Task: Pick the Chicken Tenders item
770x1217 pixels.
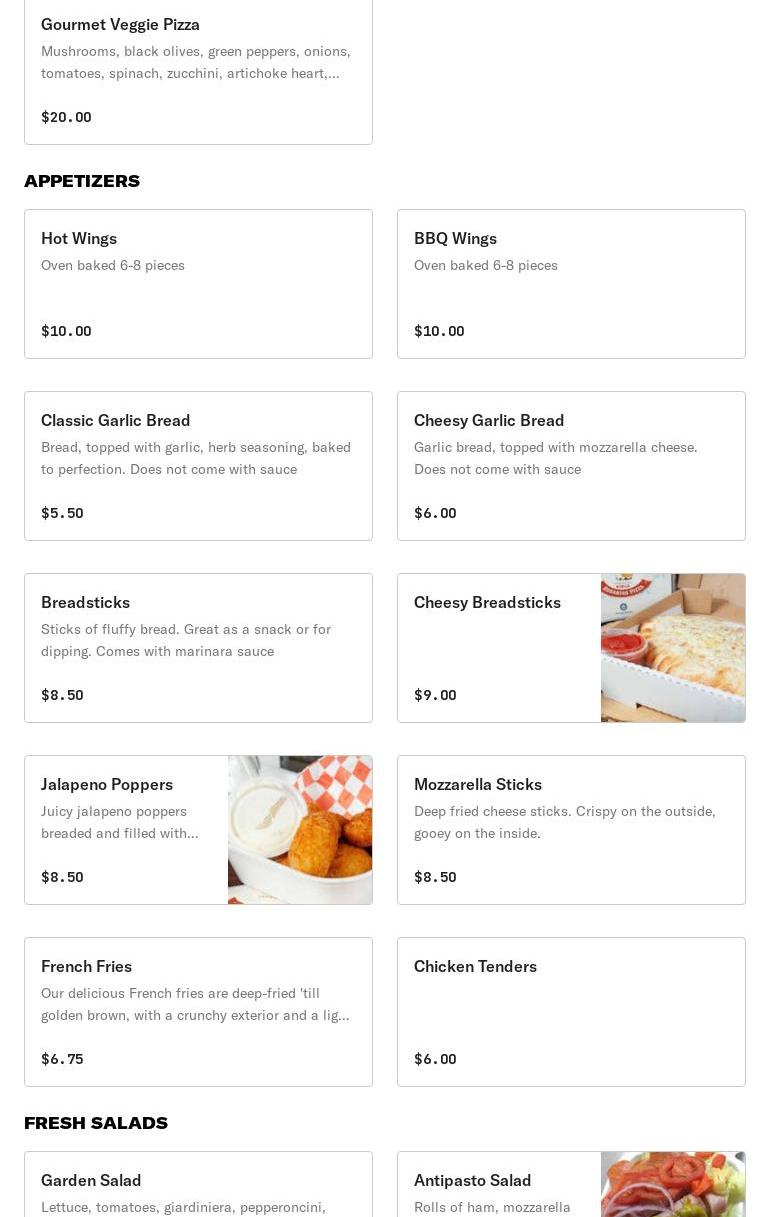Action: (571, 1012)
